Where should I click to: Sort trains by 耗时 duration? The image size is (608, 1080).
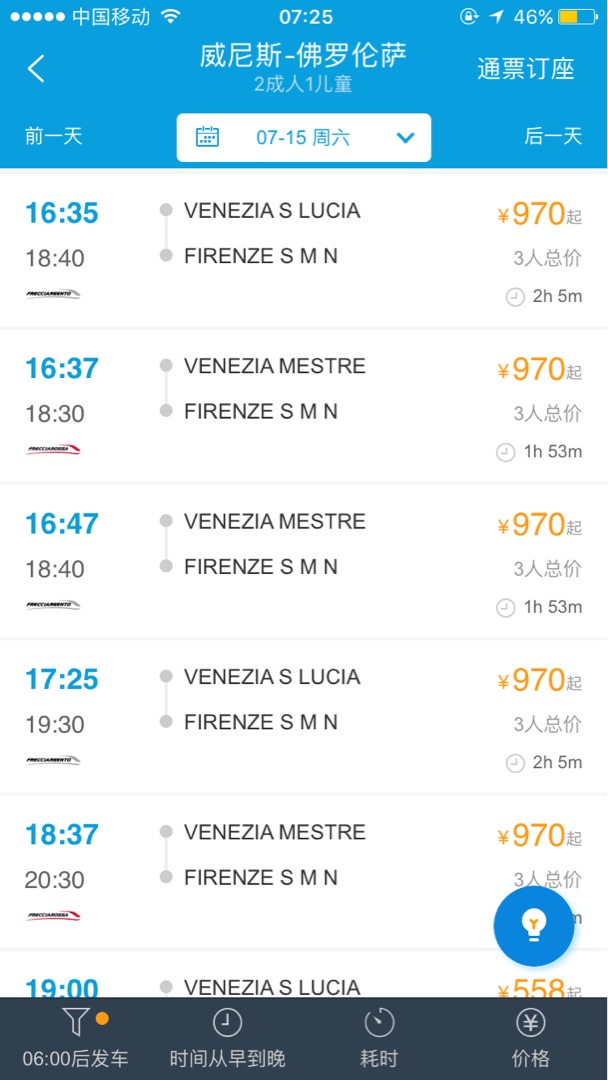(379, 1038)
